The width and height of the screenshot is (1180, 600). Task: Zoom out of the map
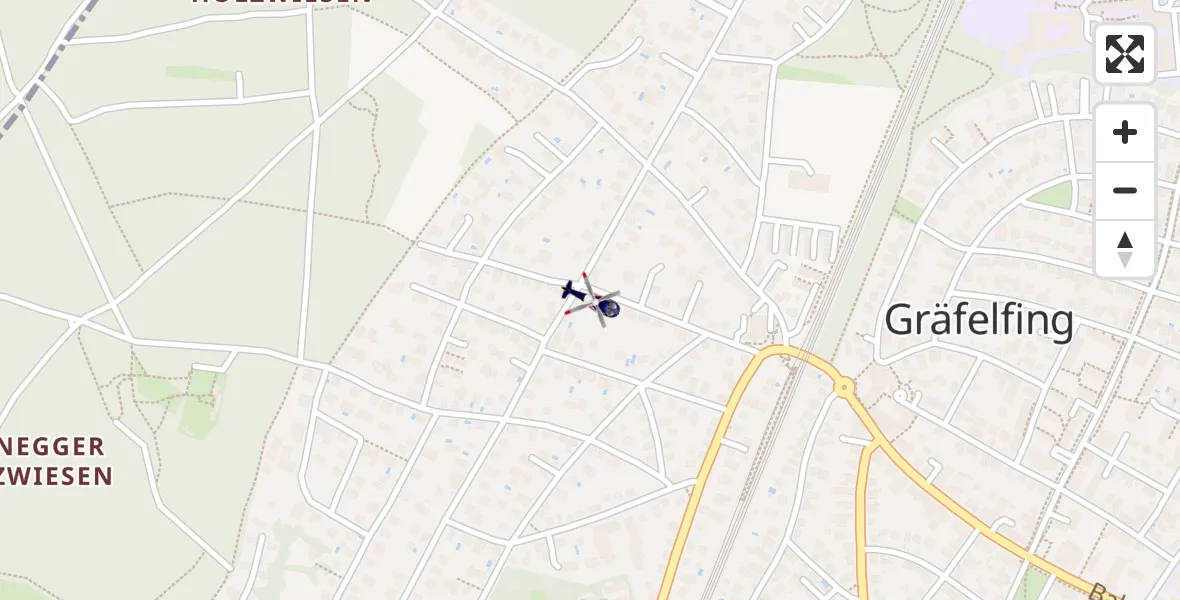pyautogui.click(x=1125, y=190)
